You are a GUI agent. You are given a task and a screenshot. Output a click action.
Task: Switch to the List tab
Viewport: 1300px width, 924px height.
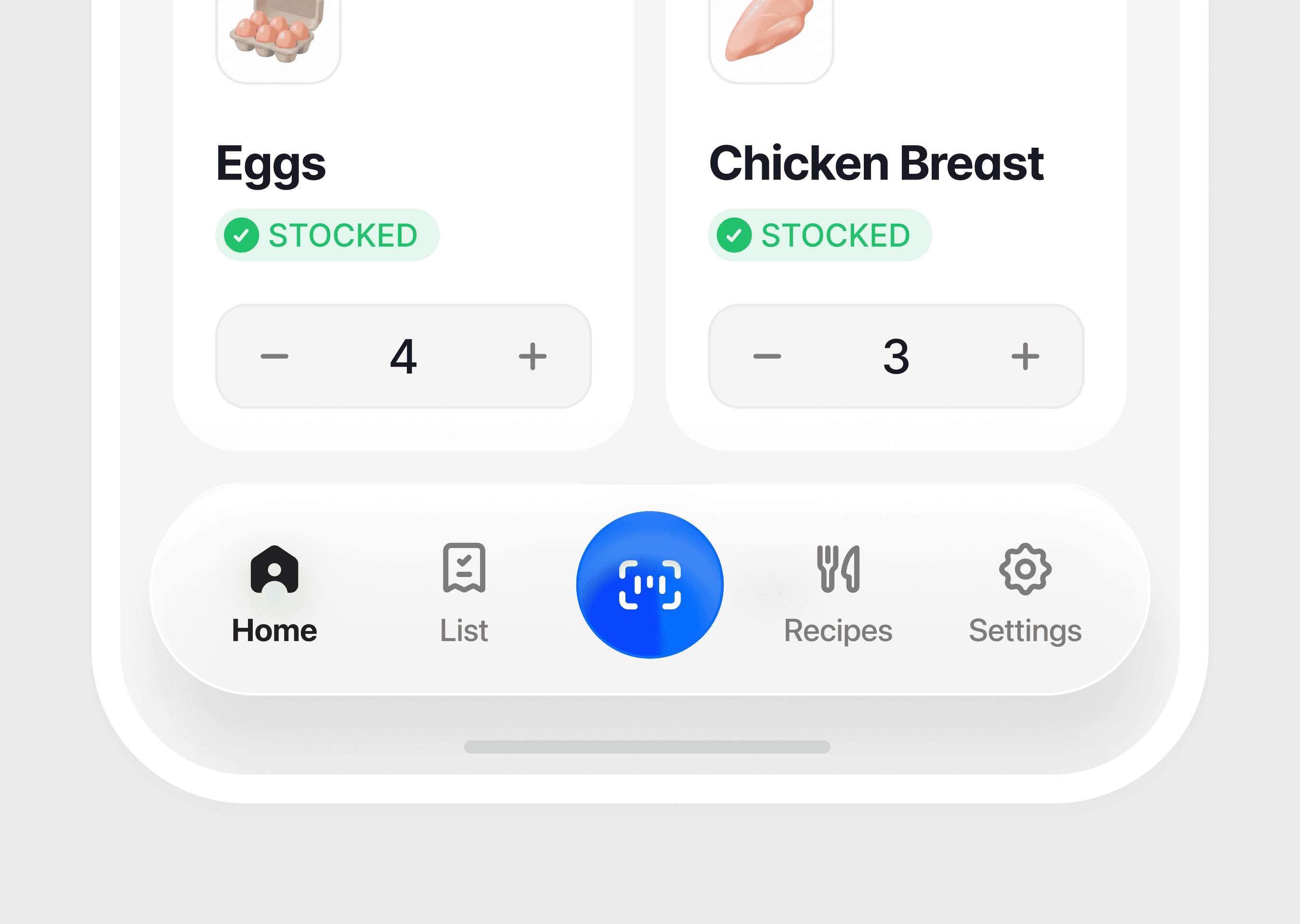tap(464, 594)
